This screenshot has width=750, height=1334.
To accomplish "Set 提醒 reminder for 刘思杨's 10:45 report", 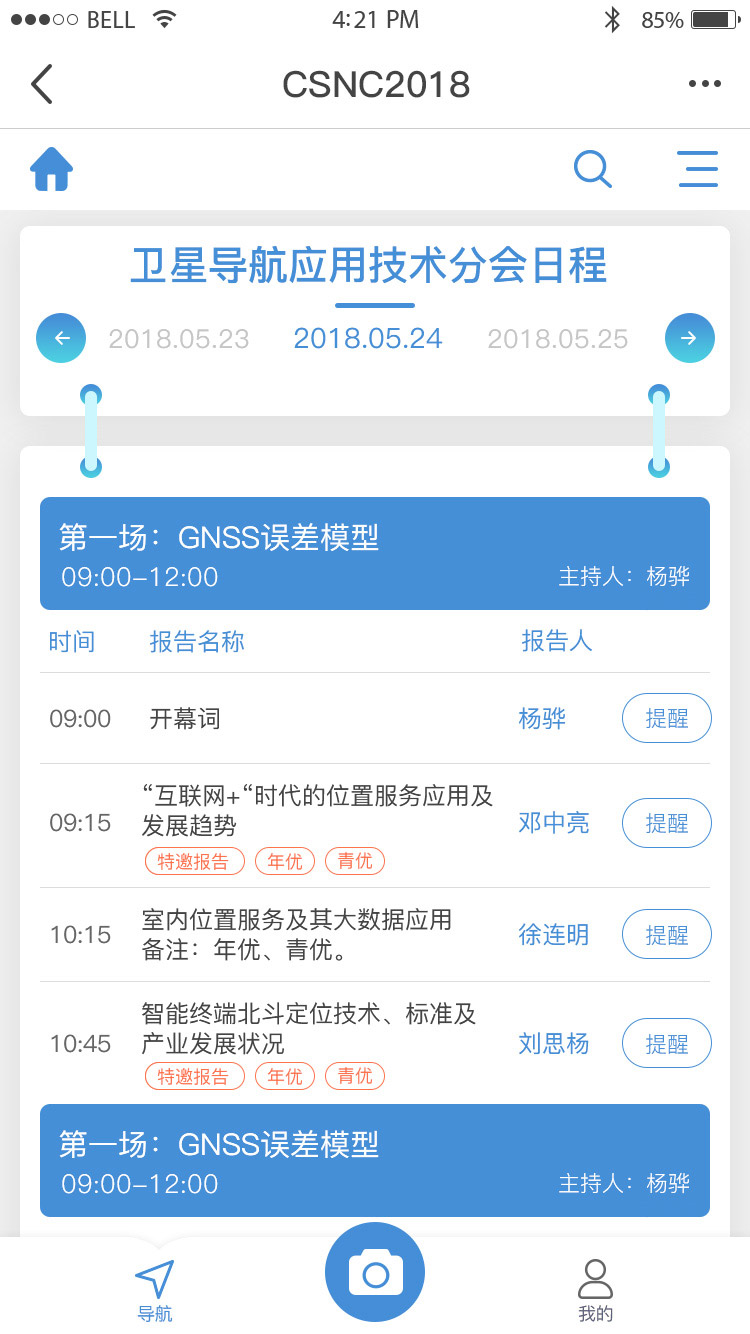I will pyautogui.click(x=667, y=1044).
